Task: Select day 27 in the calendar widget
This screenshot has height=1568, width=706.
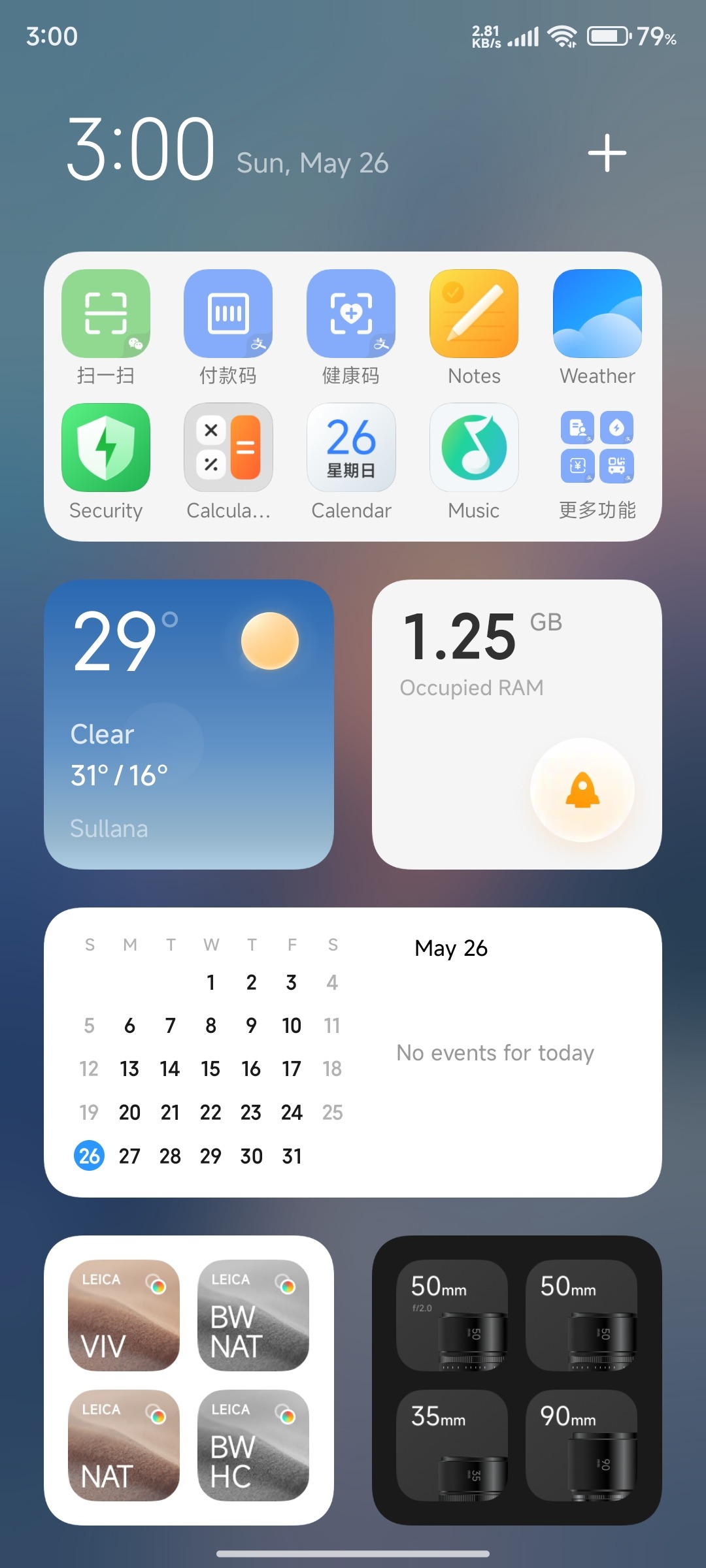Action: tap(129, 1156)
